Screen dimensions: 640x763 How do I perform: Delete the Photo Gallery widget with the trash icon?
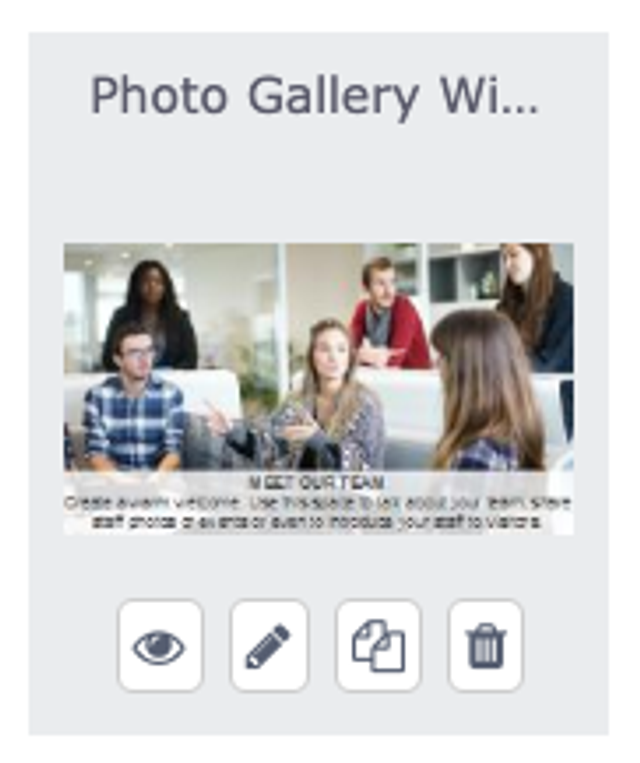coord(485,646)
